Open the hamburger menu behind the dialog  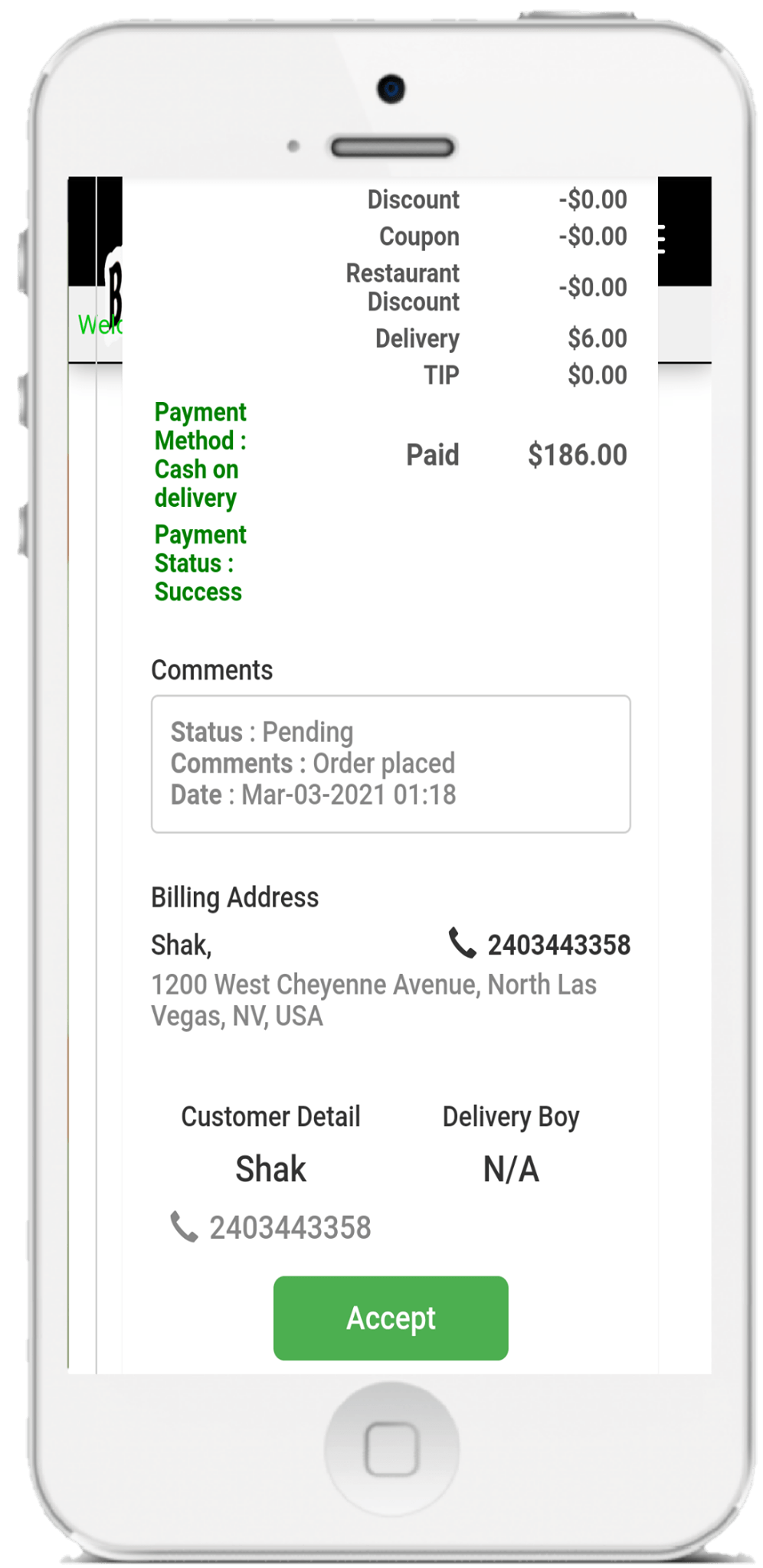click(x=661, y=238)
